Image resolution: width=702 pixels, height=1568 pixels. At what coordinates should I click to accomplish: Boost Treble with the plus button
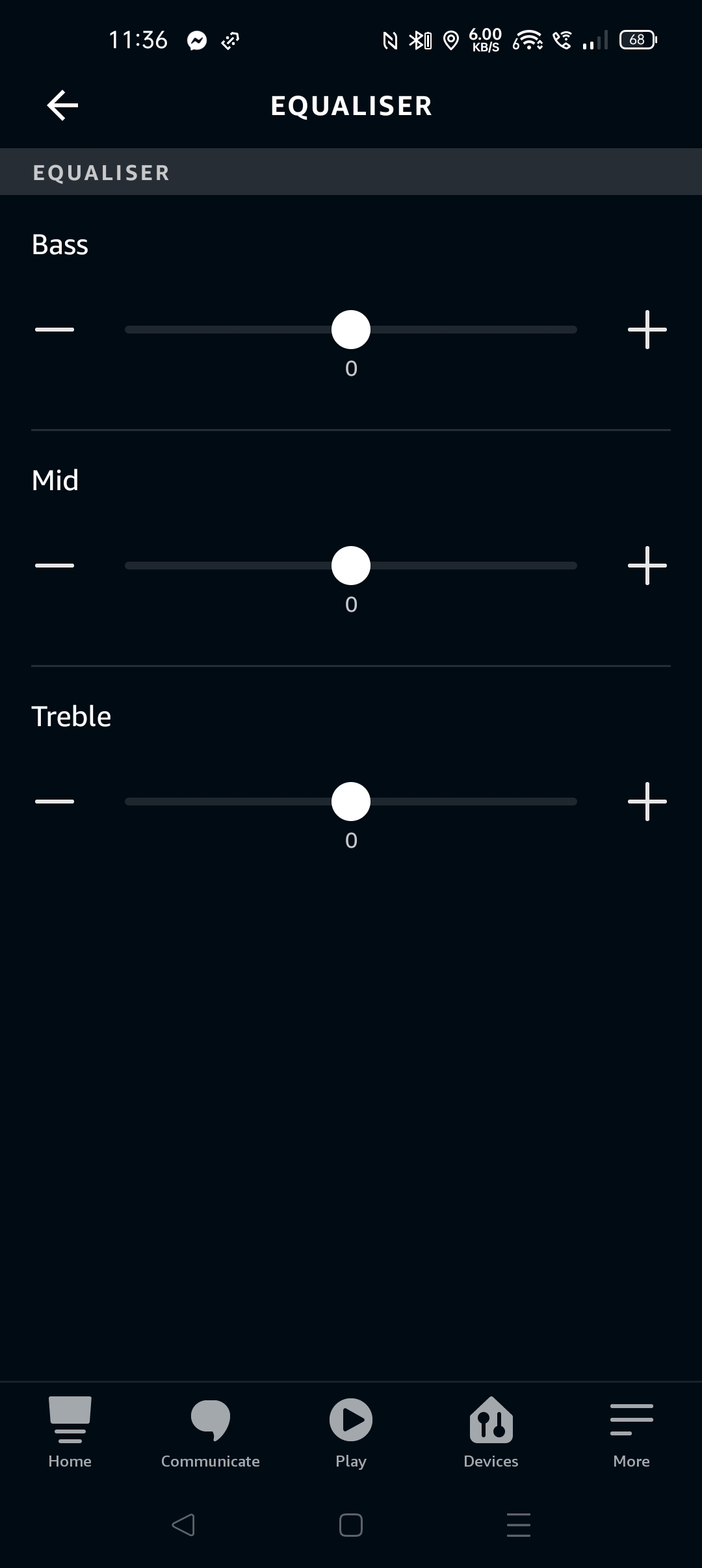pos(647,802)
